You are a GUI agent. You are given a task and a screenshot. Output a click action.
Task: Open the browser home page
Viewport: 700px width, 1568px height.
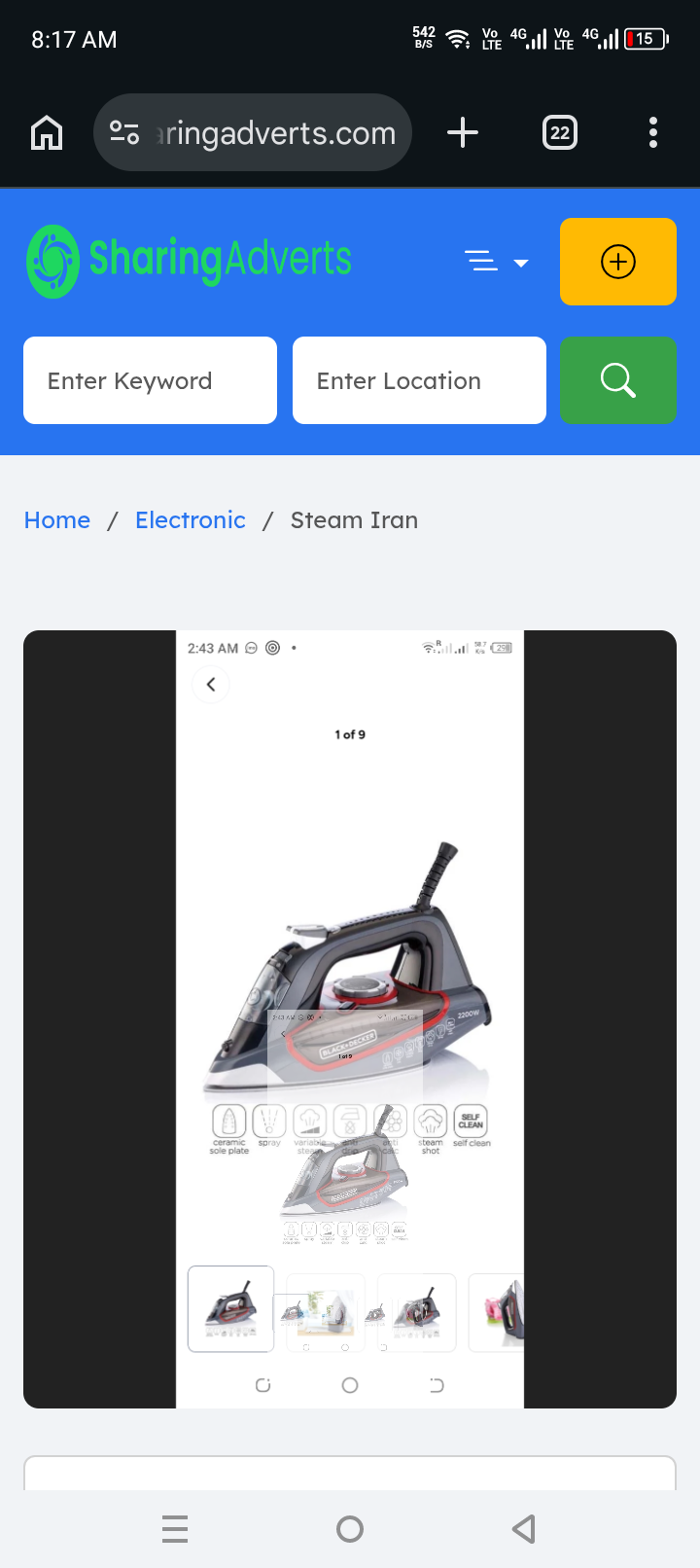[x=47, y=132]
